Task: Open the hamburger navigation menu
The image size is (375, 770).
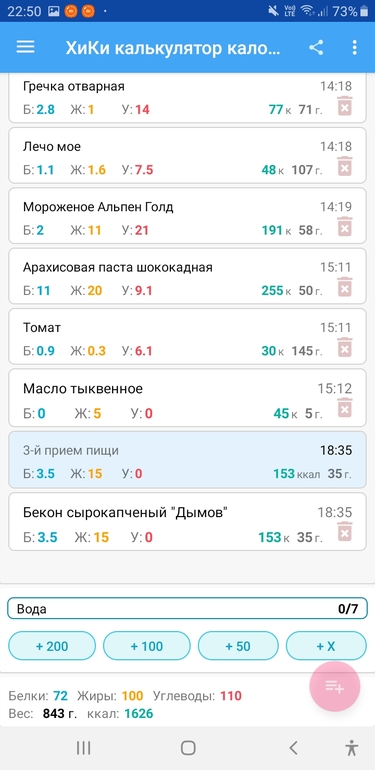Action: (26, 47)
